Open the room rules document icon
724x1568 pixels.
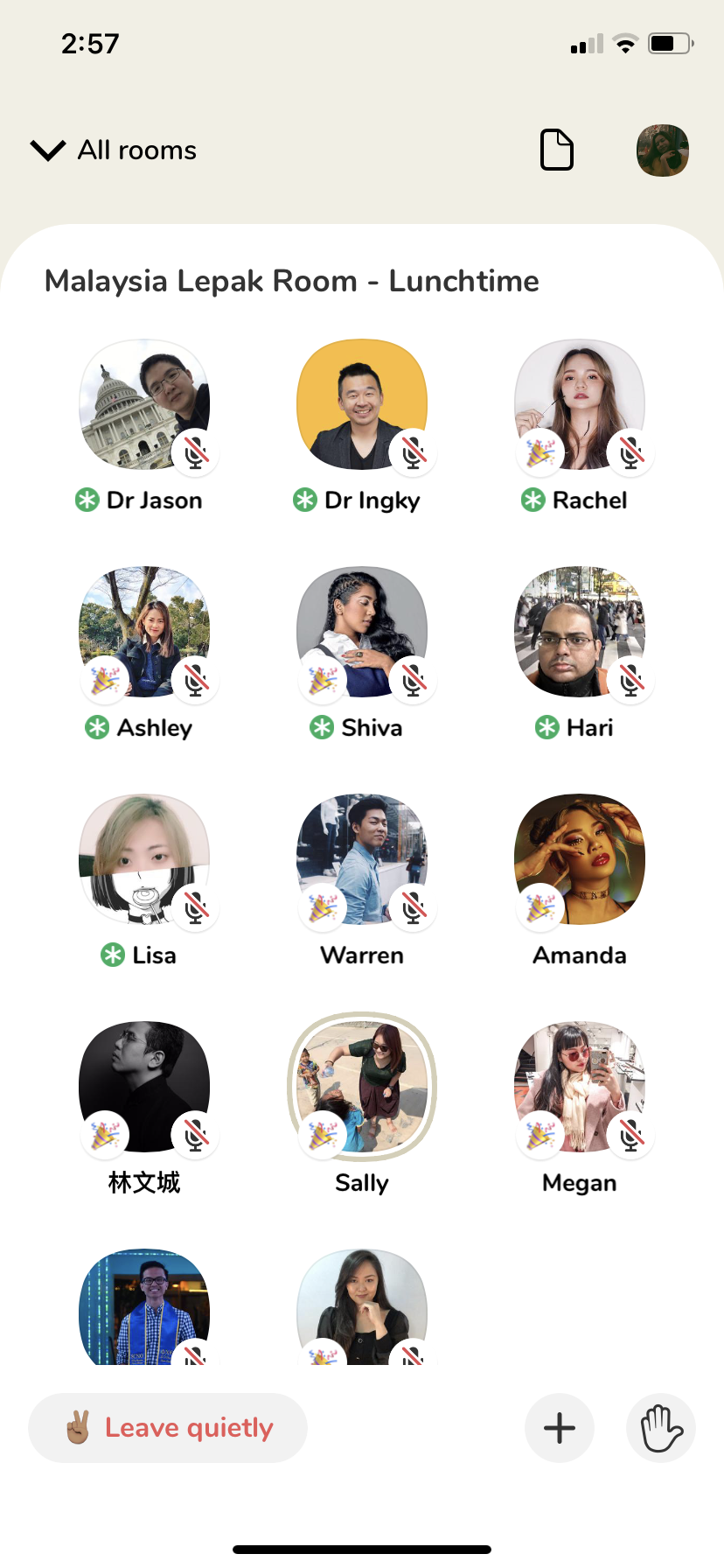(x=557, y=150)
